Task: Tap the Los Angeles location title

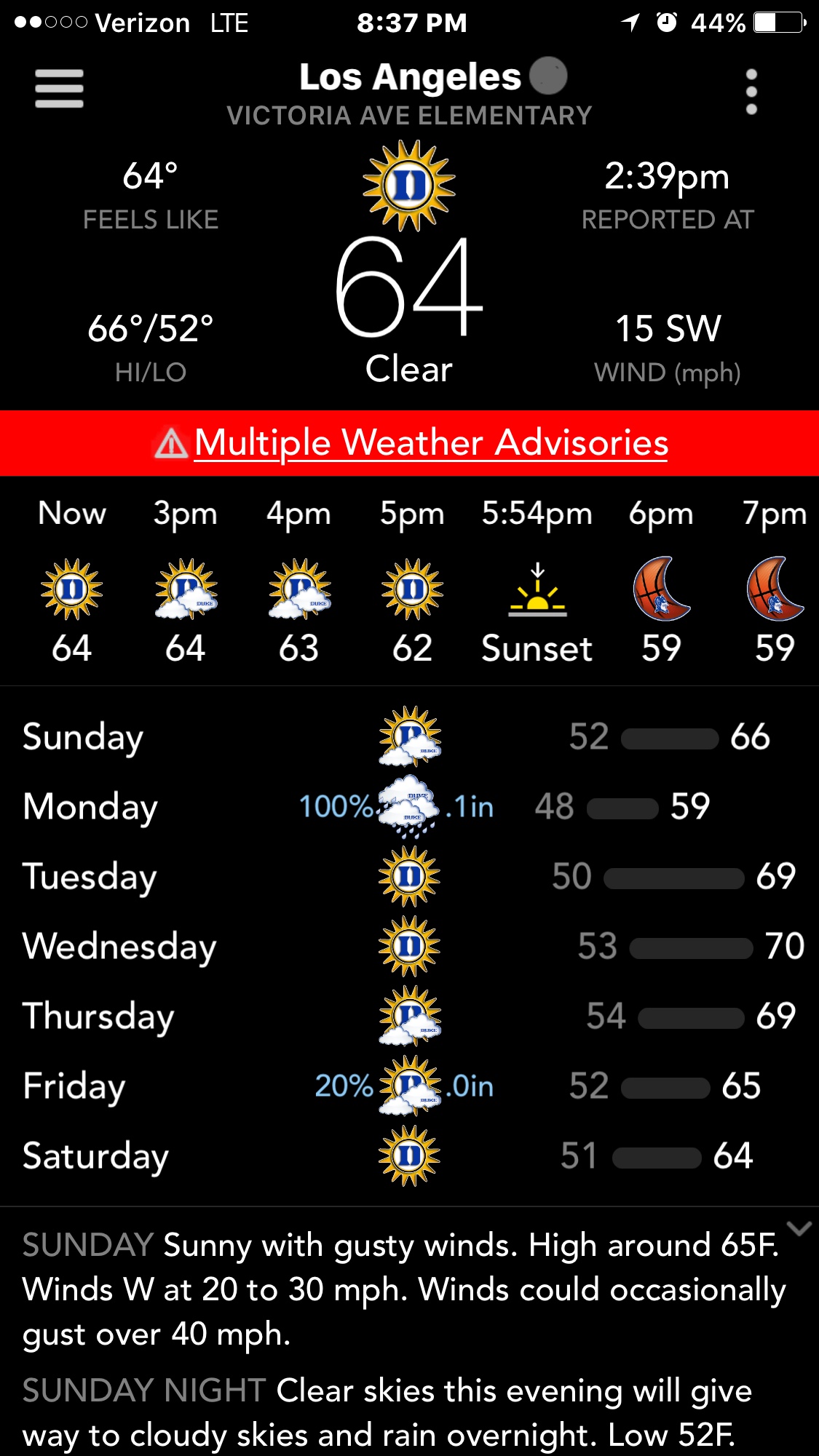Action: pyautogui.click(x=410, y=77)
